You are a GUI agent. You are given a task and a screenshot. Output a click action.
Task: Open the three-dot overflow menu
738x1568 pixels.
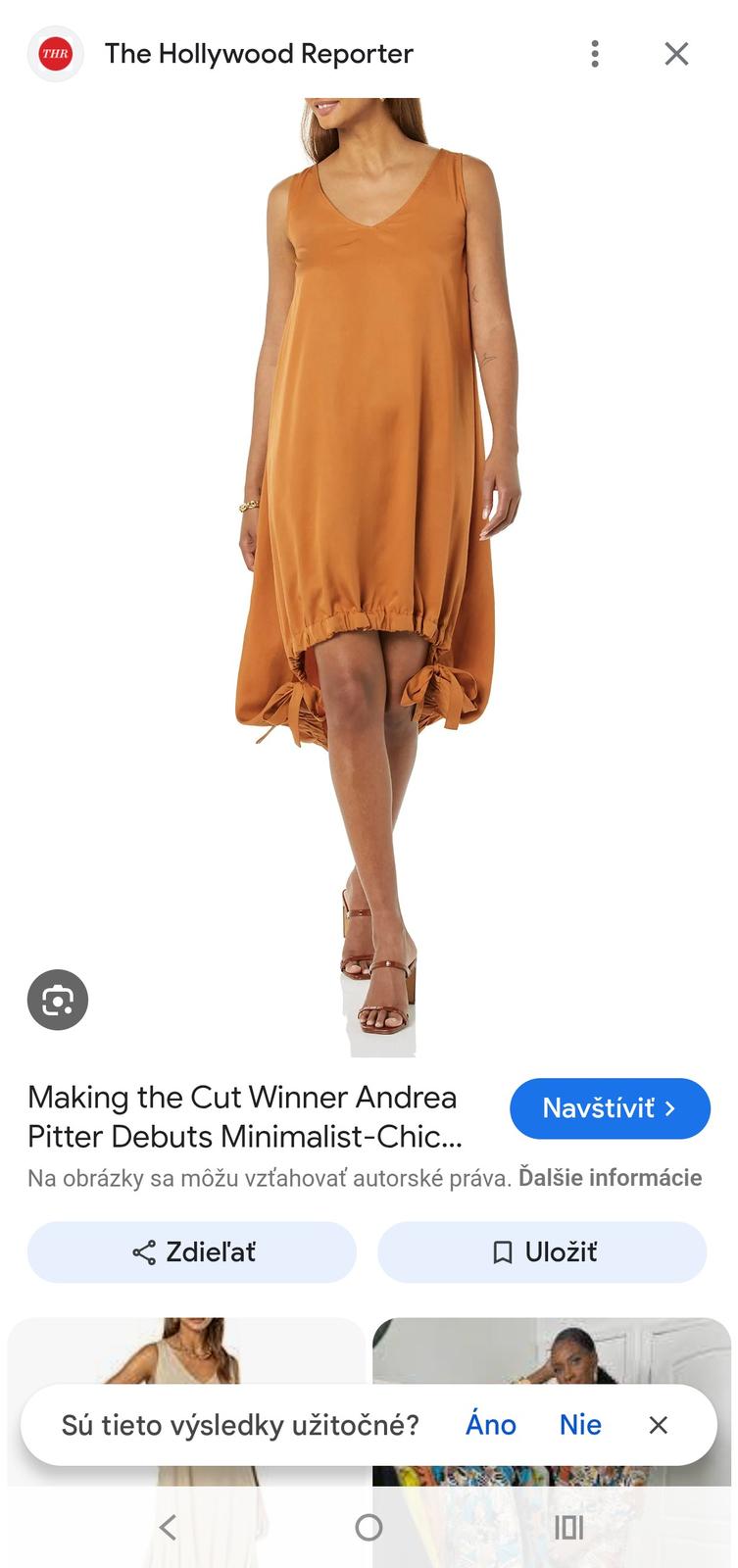tap(595, 54)
